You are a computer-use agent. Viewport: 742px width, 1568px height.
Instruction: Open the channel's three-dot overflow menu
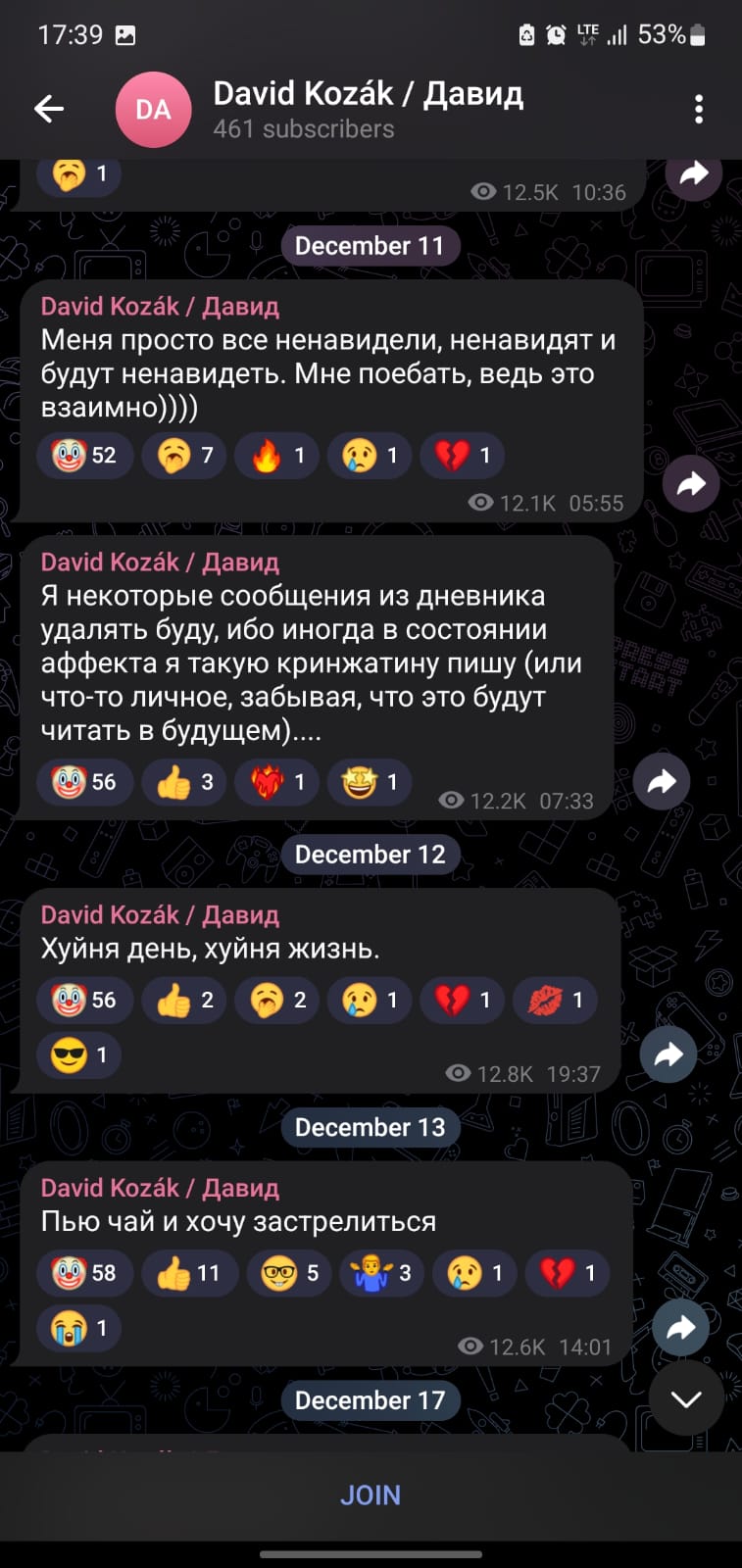(698, 109)
